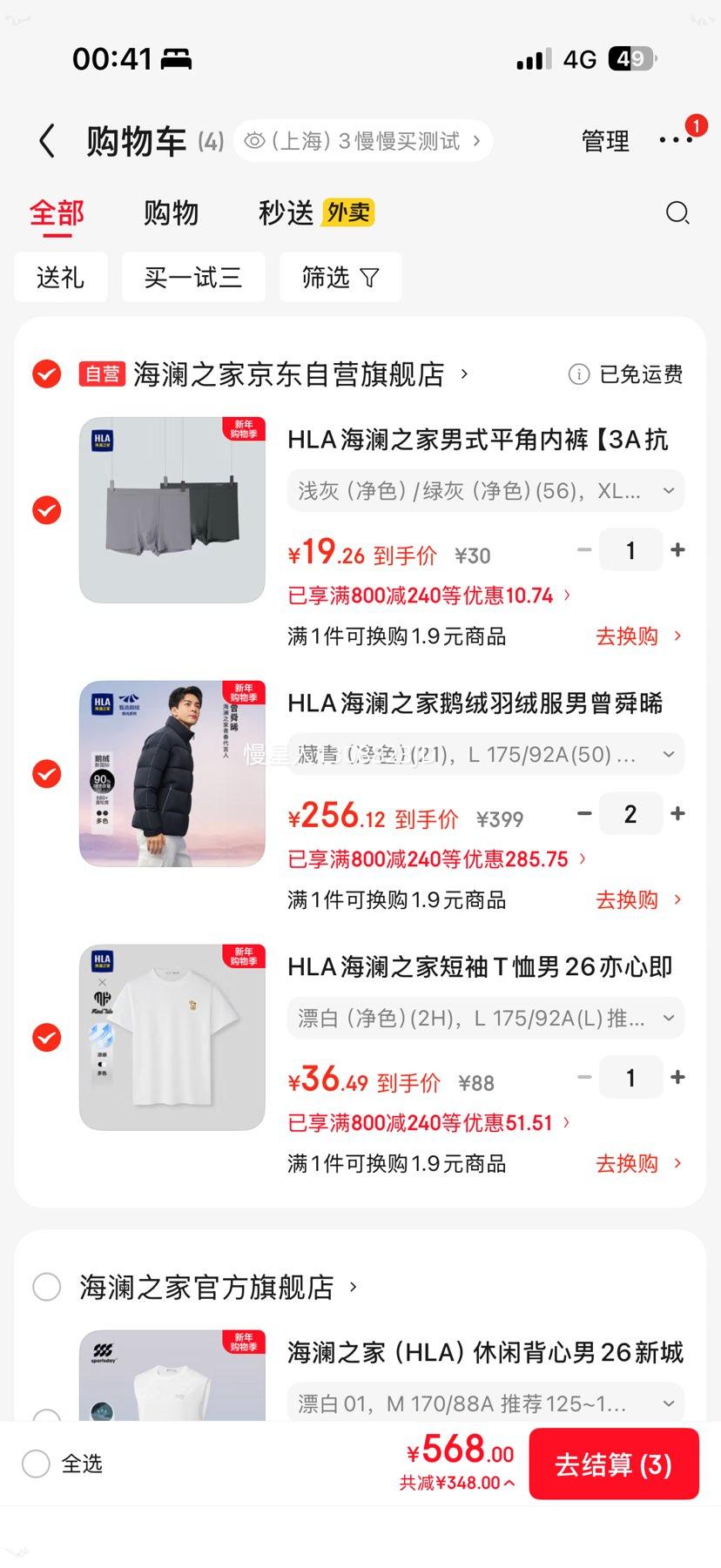Open the 筛选 filter panel
The width and height of the screenshot is (721, 1568).
(x=340, y=277)
